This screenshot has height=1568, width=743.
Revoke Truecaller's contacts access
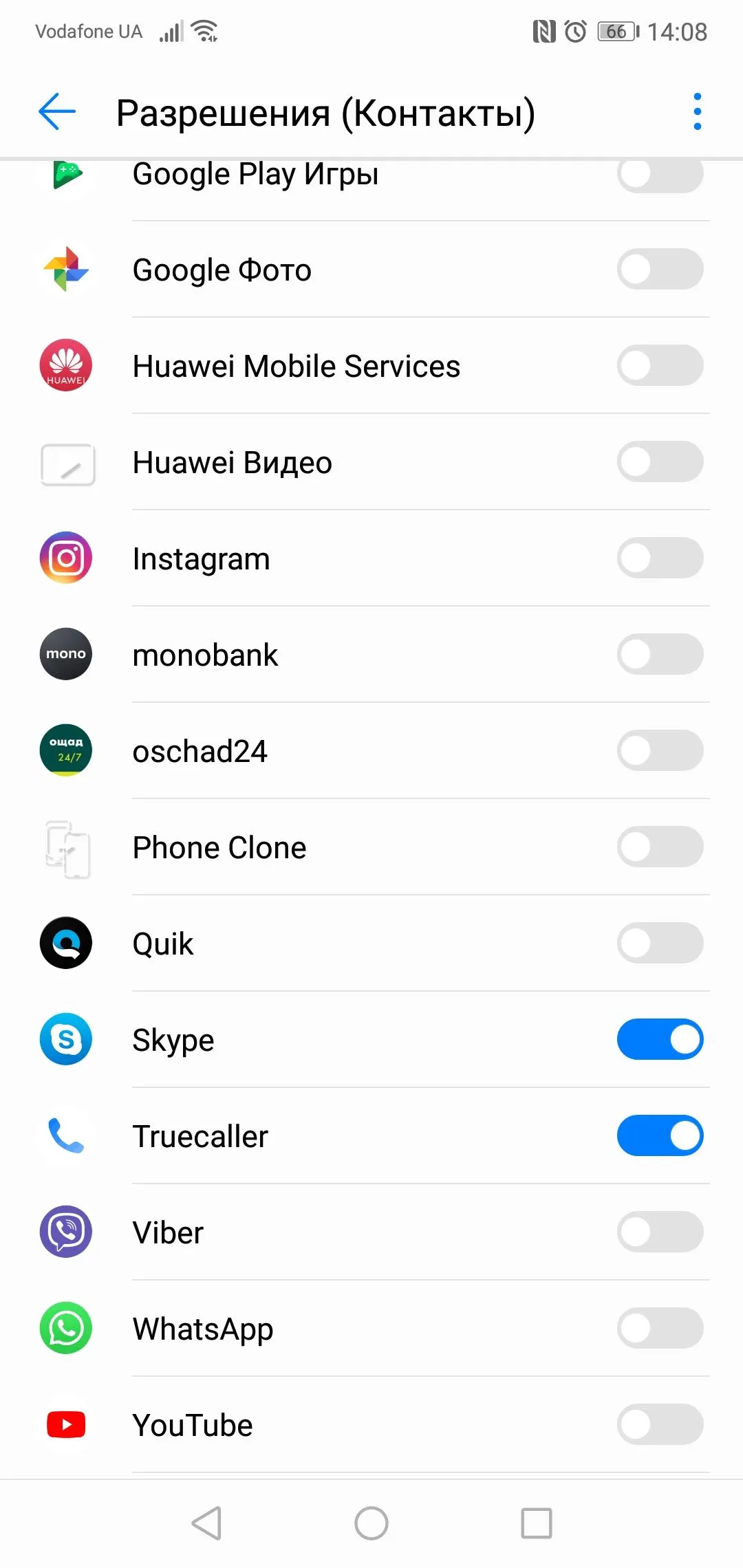(660, 1135)
